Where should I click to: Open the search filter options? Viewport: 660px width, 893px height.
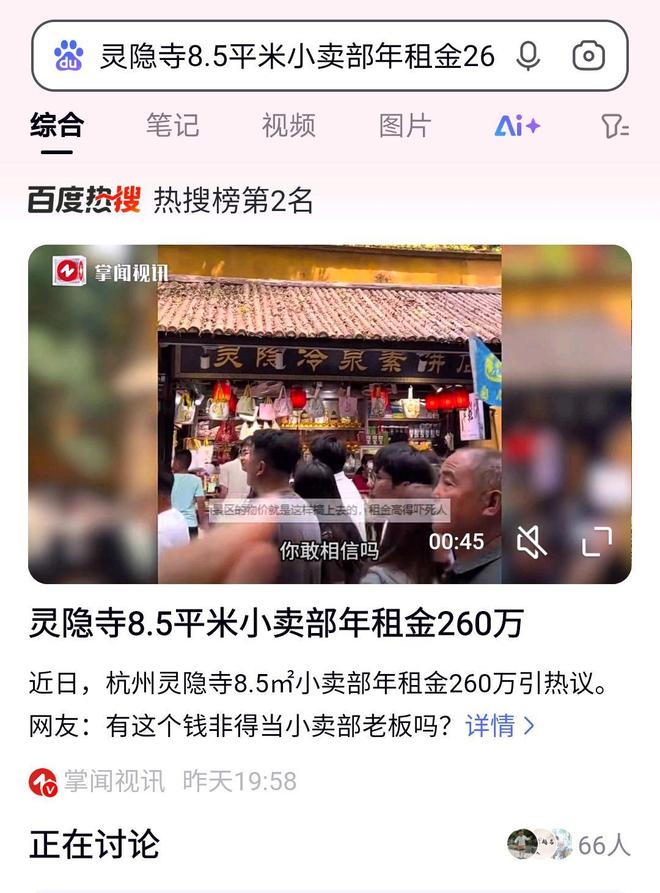pyautogui.click(x=614, y=126)
